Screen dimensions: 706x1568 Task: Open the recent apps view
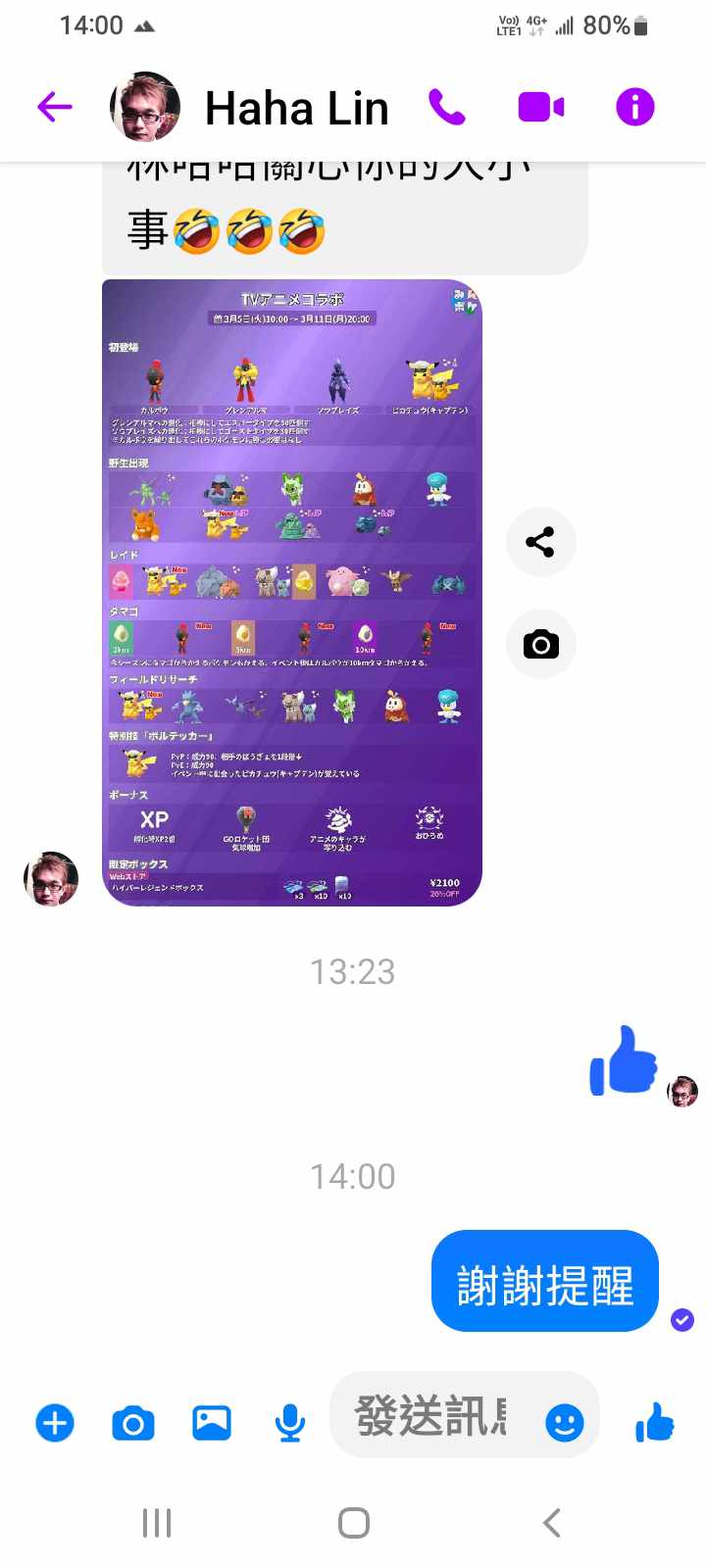157,1522
